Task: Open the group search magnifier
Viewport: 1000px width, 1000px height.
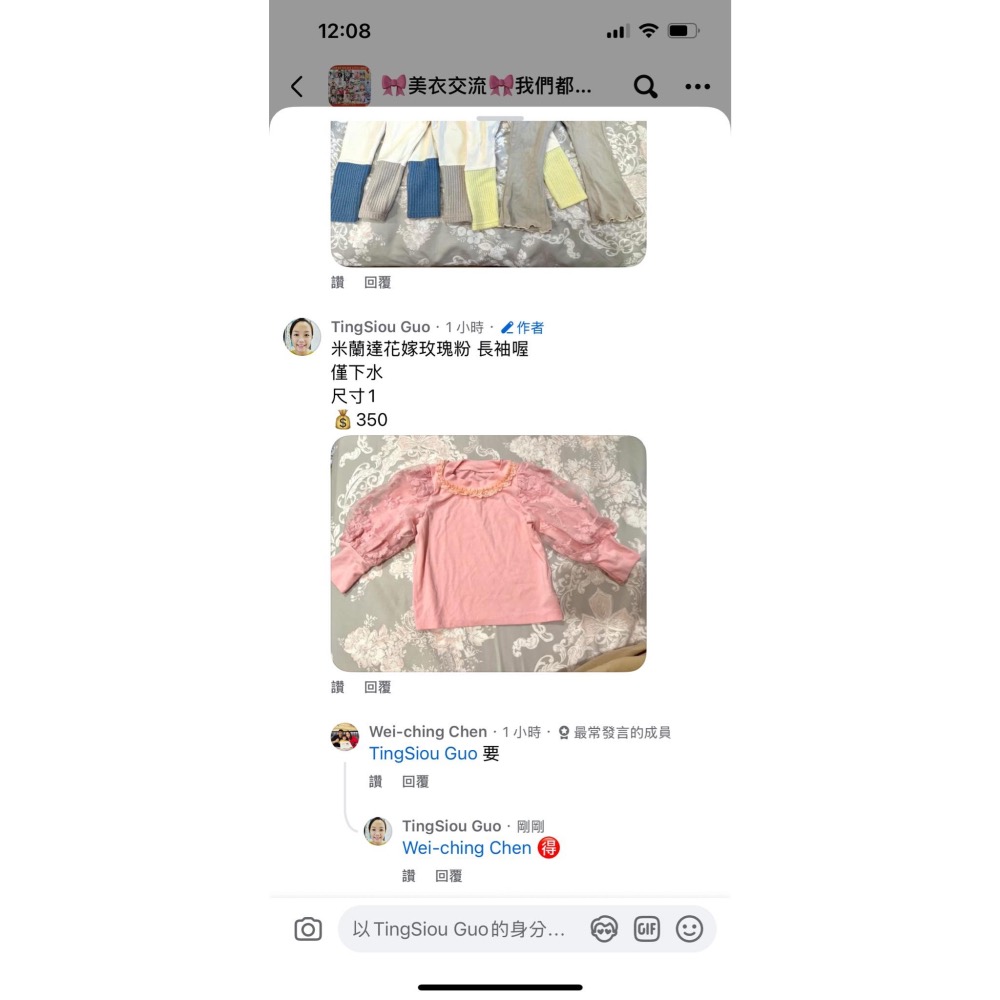Action: pos(645,87)
